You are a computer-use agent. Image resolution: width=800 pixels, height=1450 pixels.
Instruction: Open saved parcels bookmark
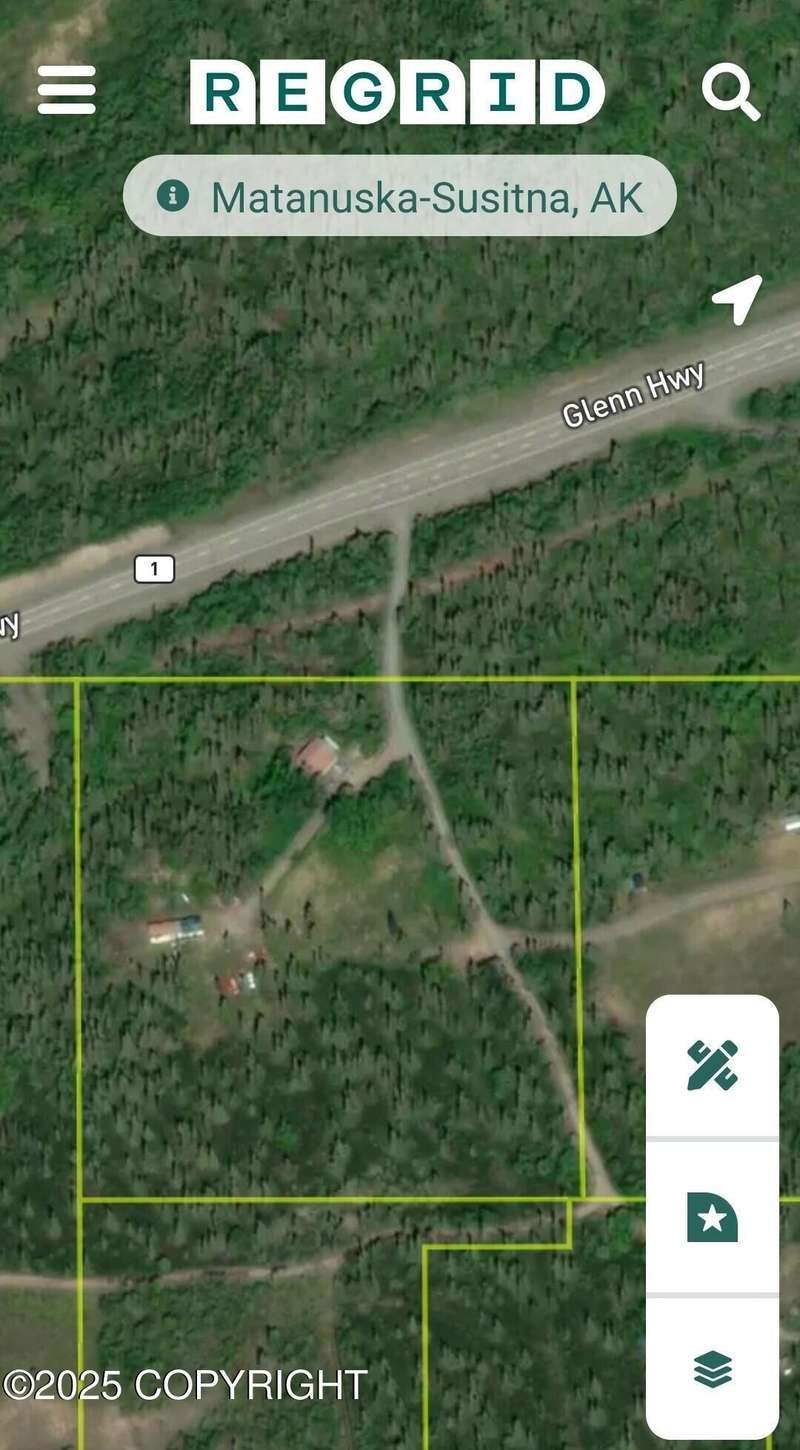tap(712, 1217)
